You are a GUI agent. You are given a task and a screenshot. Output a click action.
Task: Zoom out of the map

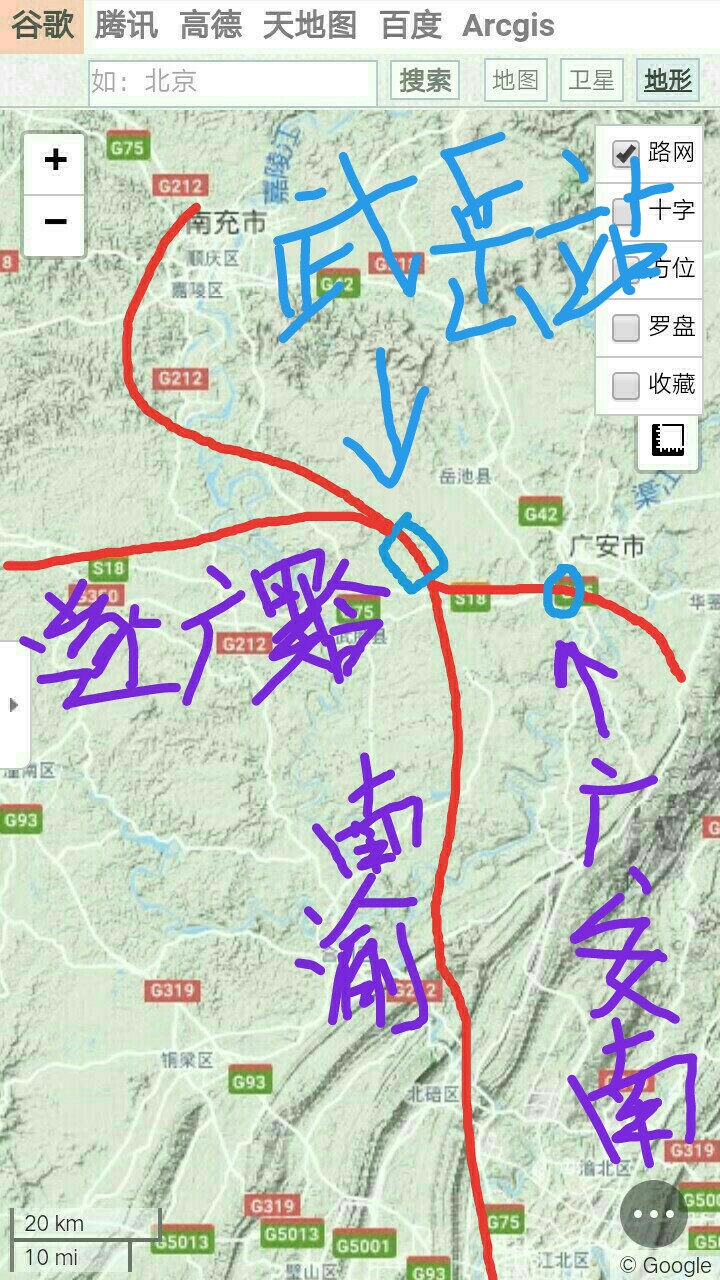pos(55,221)
